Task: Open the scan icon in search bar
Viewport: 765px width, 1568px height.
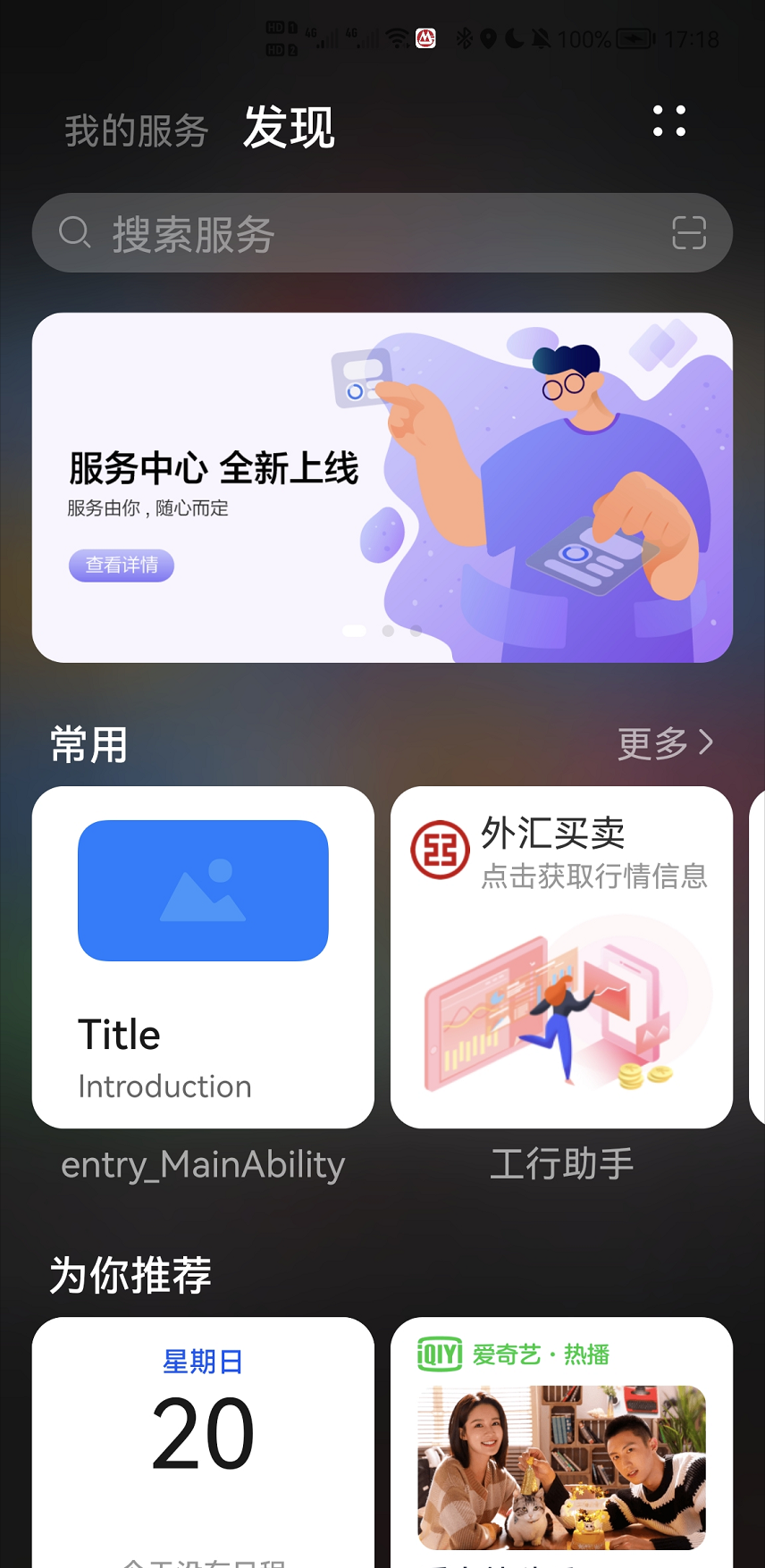Action: click(x=688, y=233)
